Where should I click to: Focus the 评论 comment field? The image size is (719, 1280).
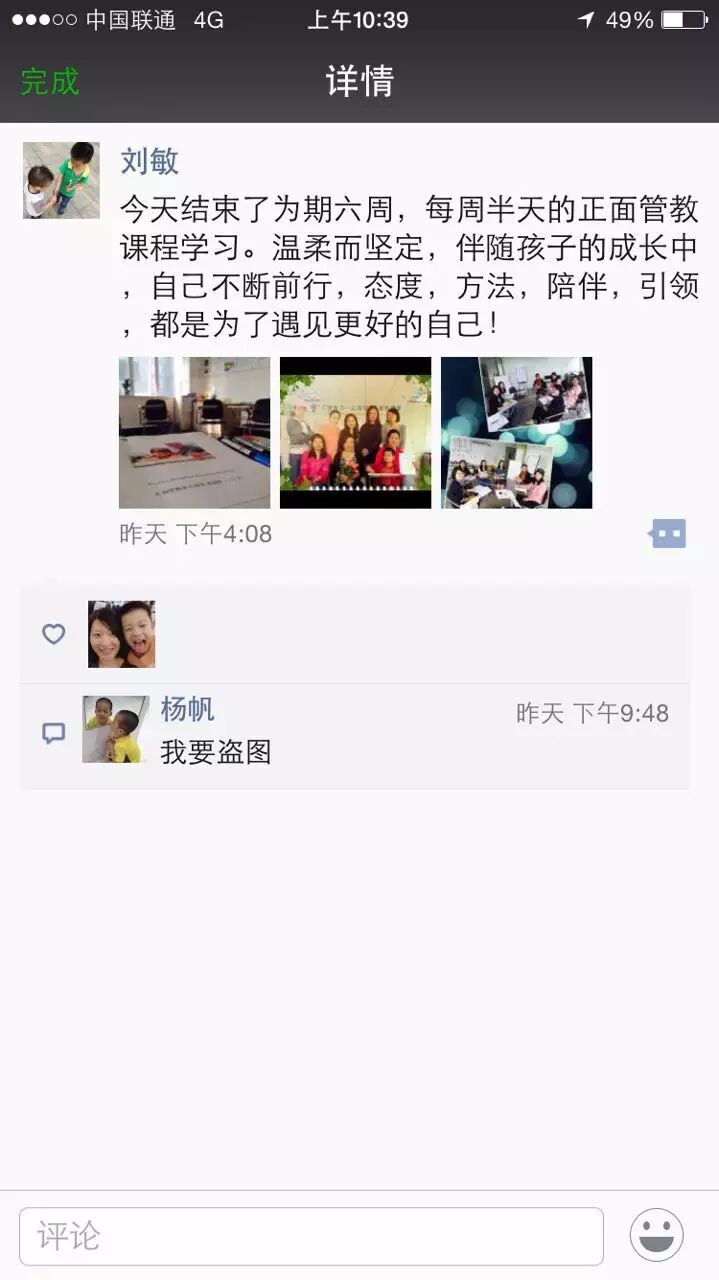tap(311, 1236)
